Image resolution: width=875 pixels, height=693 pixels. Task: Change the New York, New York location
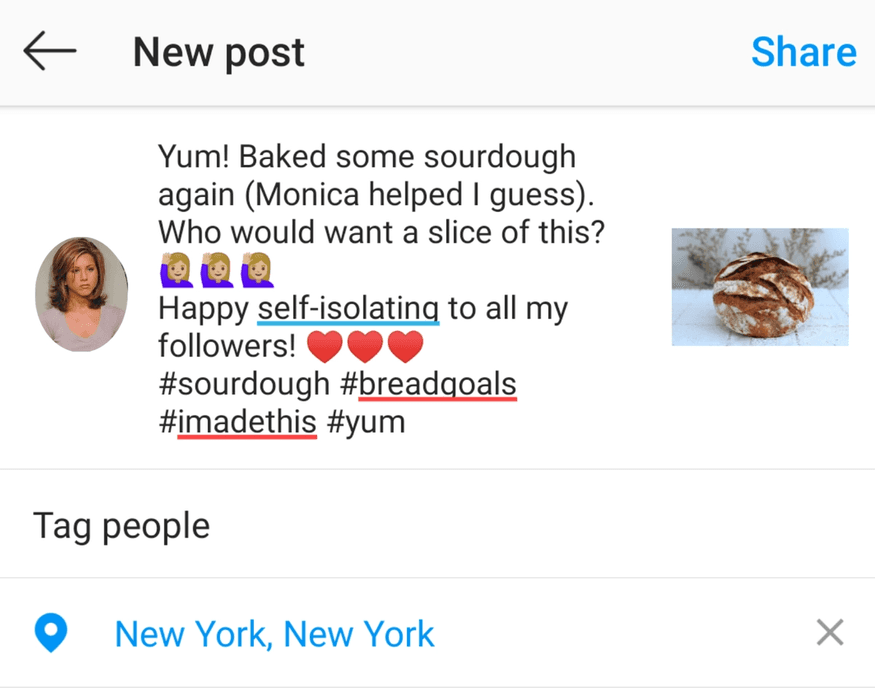275,634
